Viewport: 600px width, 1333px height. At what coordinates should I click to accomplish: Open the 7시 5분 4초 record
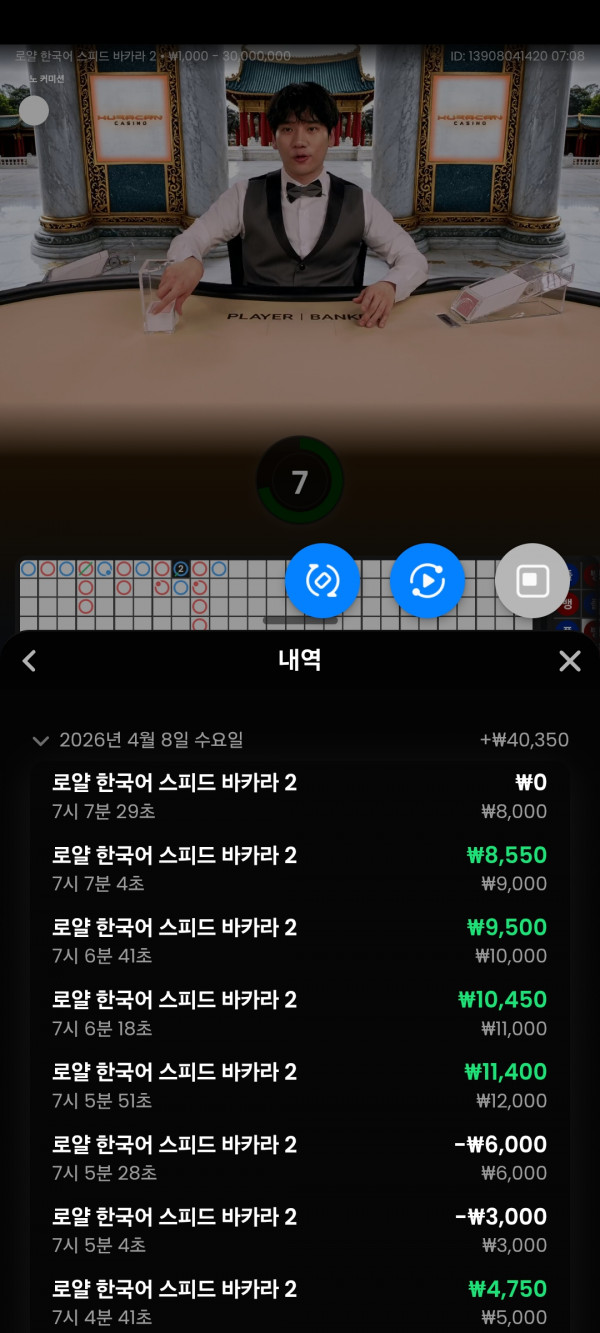click(299, 1230)
